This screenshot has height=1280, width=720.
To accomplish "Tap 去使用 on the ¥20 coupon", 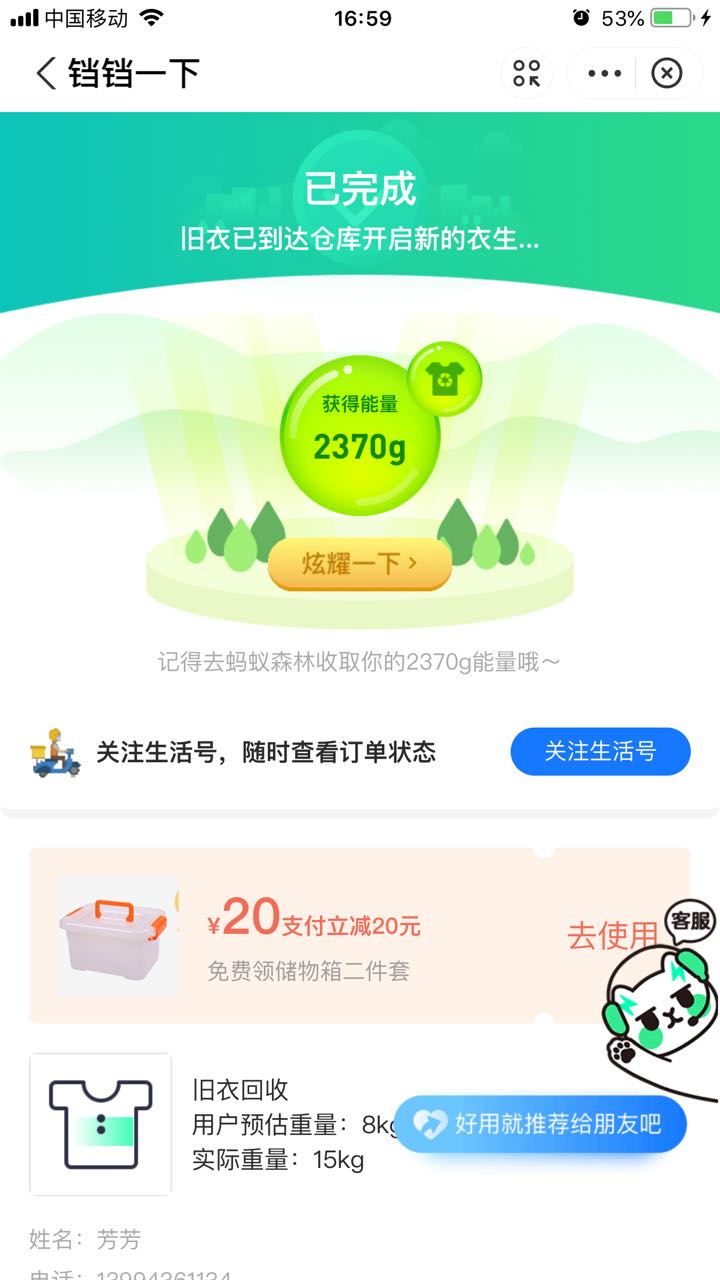I will coord(610,936).
